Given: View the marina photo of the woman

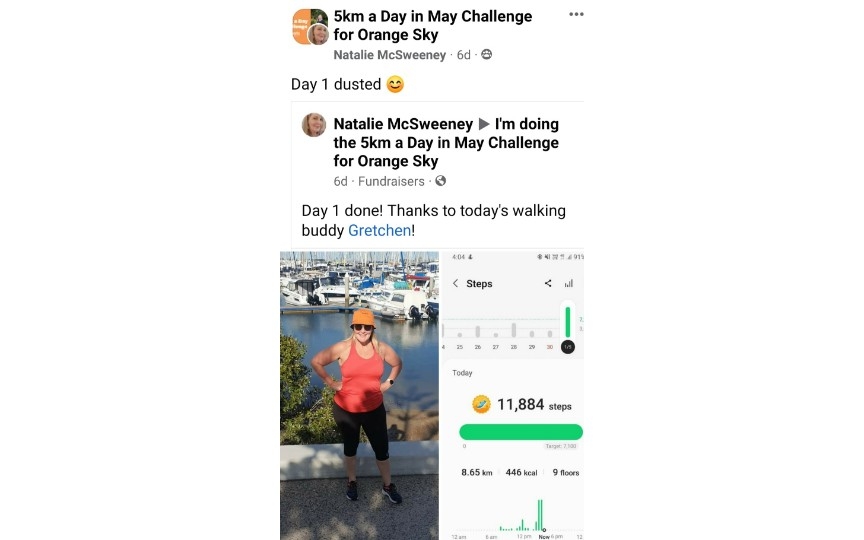Looking at the screenshot, I should point(359,394).
